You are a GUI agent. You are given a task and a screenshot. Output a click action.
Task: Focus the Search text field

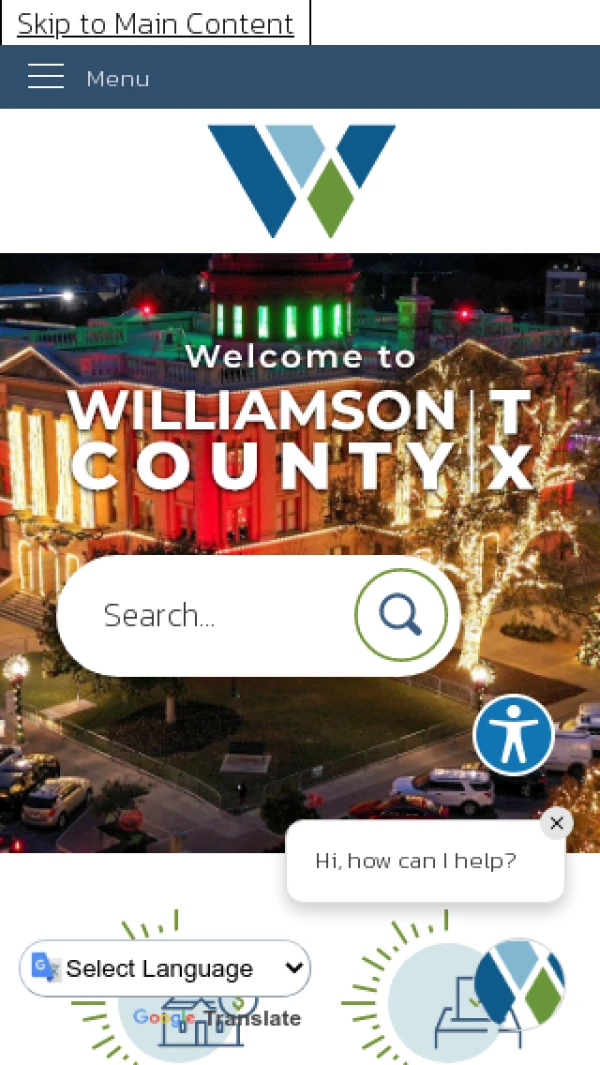click(x=215, y=615)
